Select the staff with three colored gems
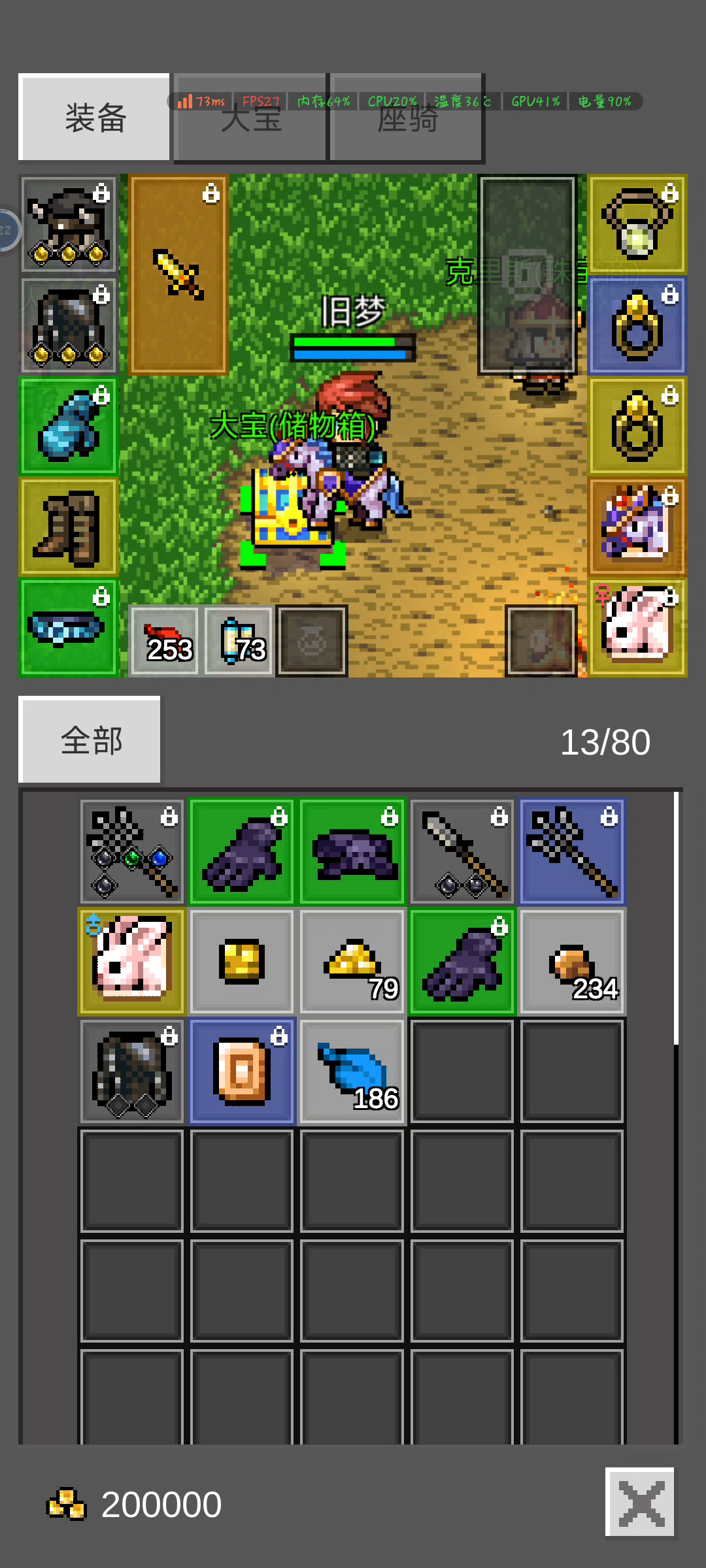The image size is (706, 1568). pyautogui.click(x=132, y=851)
